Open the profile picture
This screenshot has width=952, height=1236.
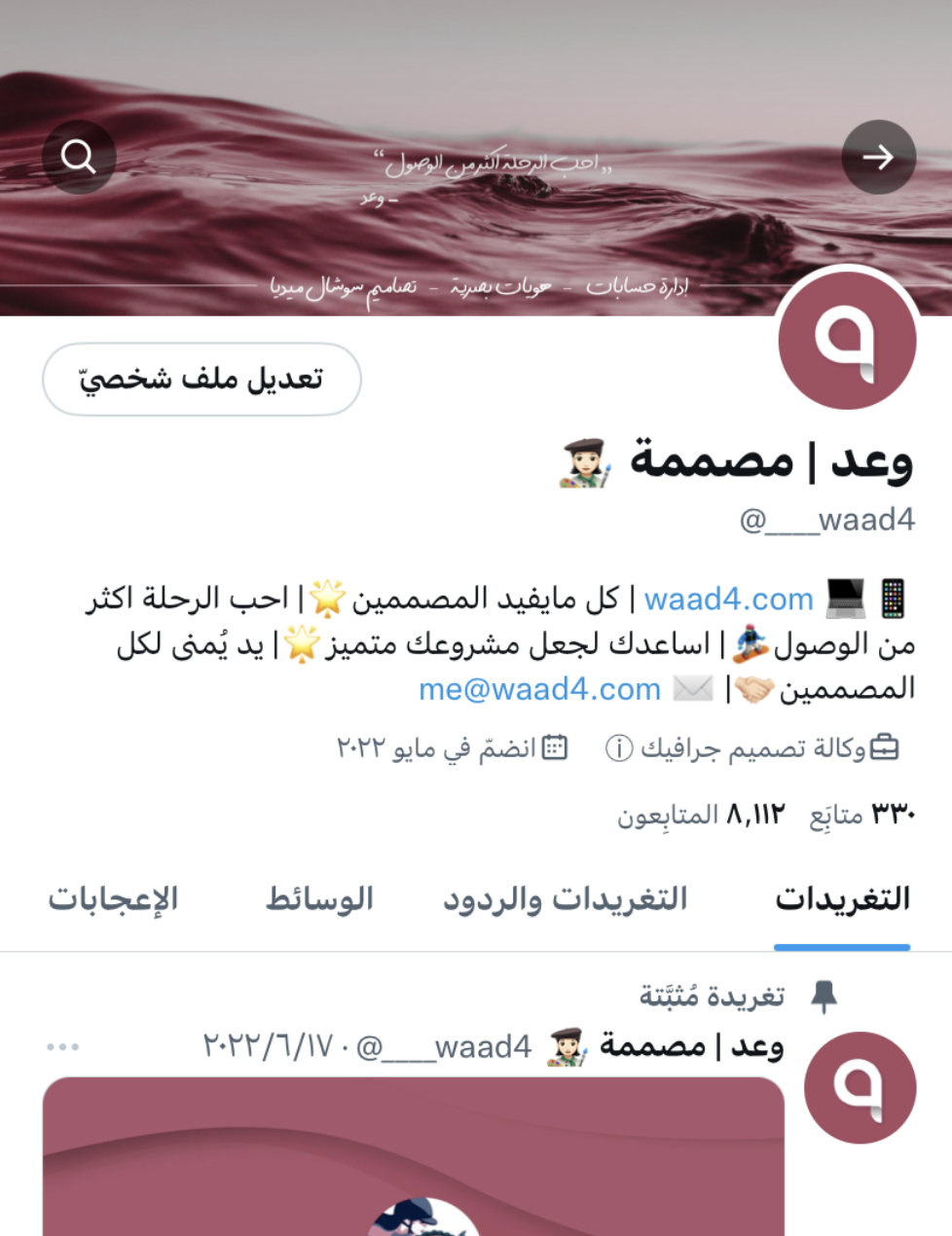pos(847,341)
